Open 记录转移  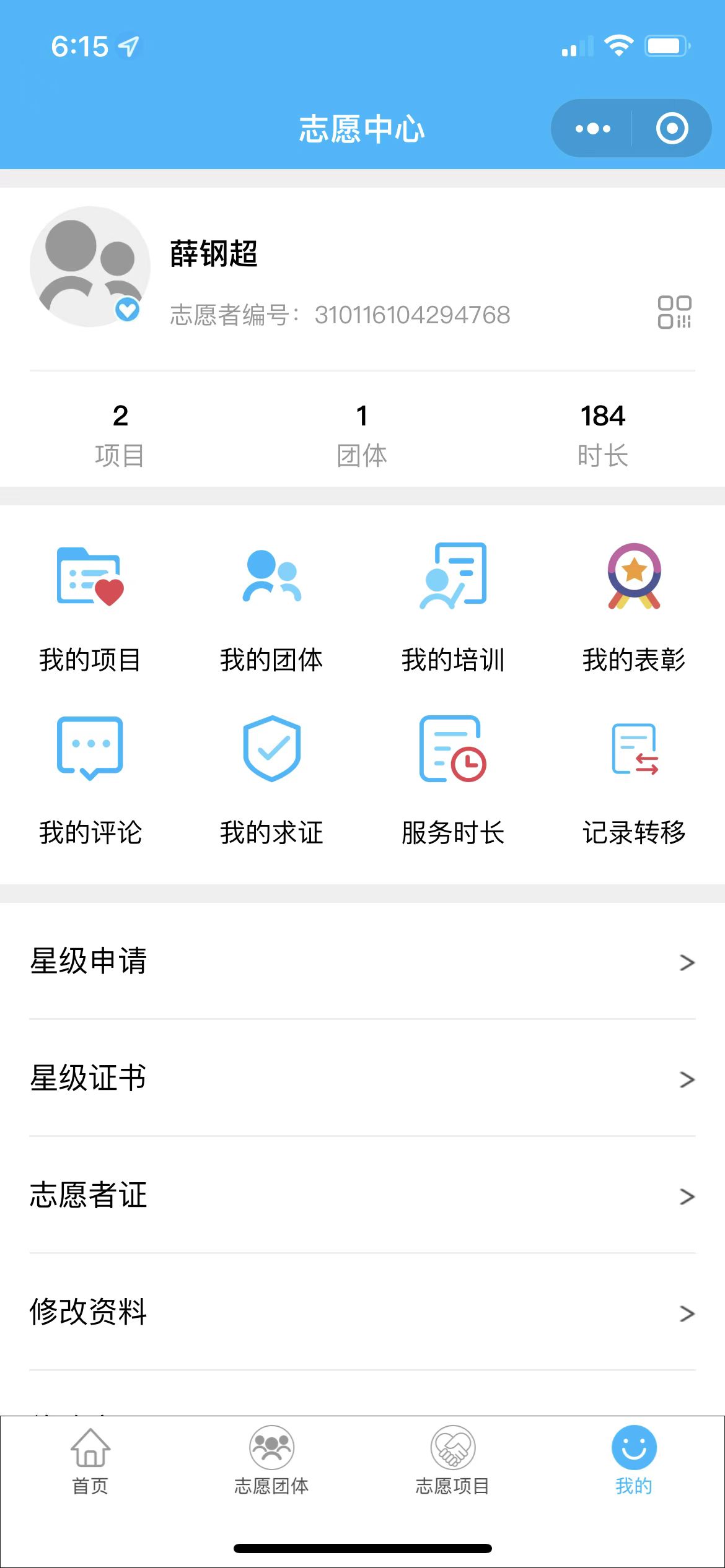click(x=634, y=781)
